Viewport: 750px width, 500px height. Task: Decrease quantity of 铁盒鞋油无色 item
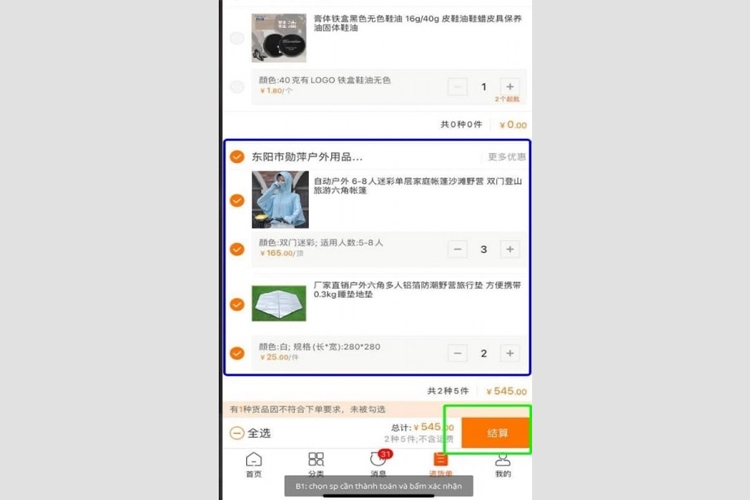[x=458, y=87]
